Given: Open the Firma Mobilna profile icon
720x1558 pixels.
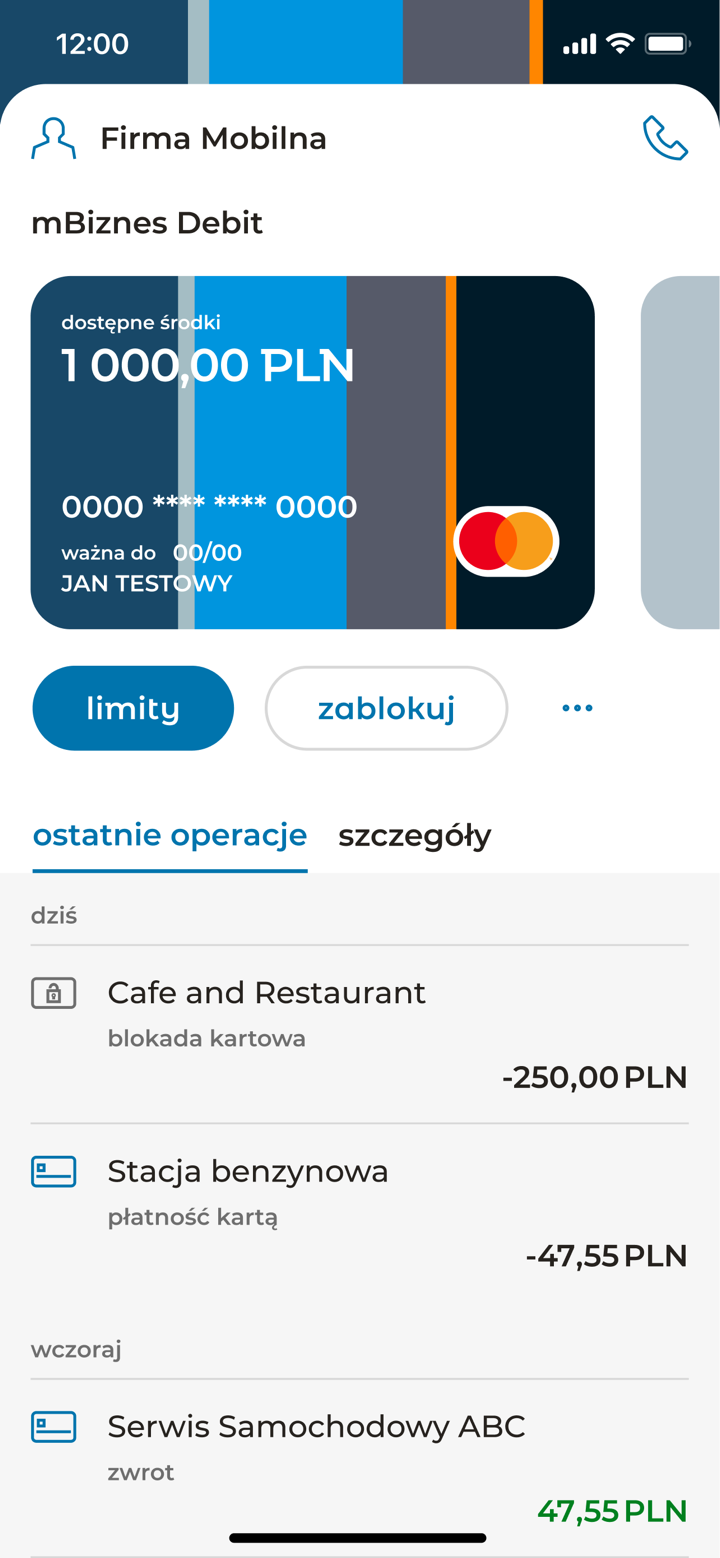Looking at the screenshot, I should pyautogui.click(x=53, y=139).
